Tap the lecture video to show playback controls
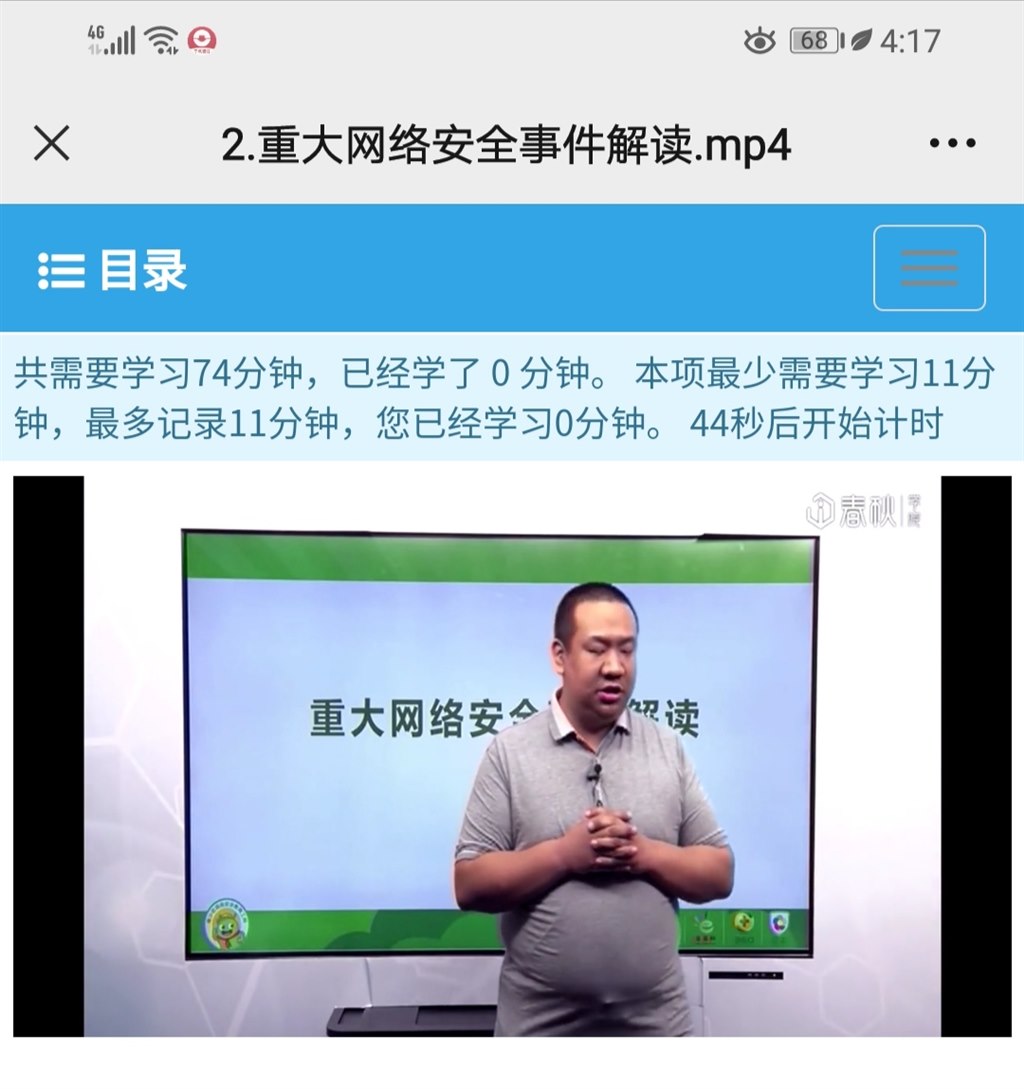This screenshot has height=1089, width=1024. [512, 756]
